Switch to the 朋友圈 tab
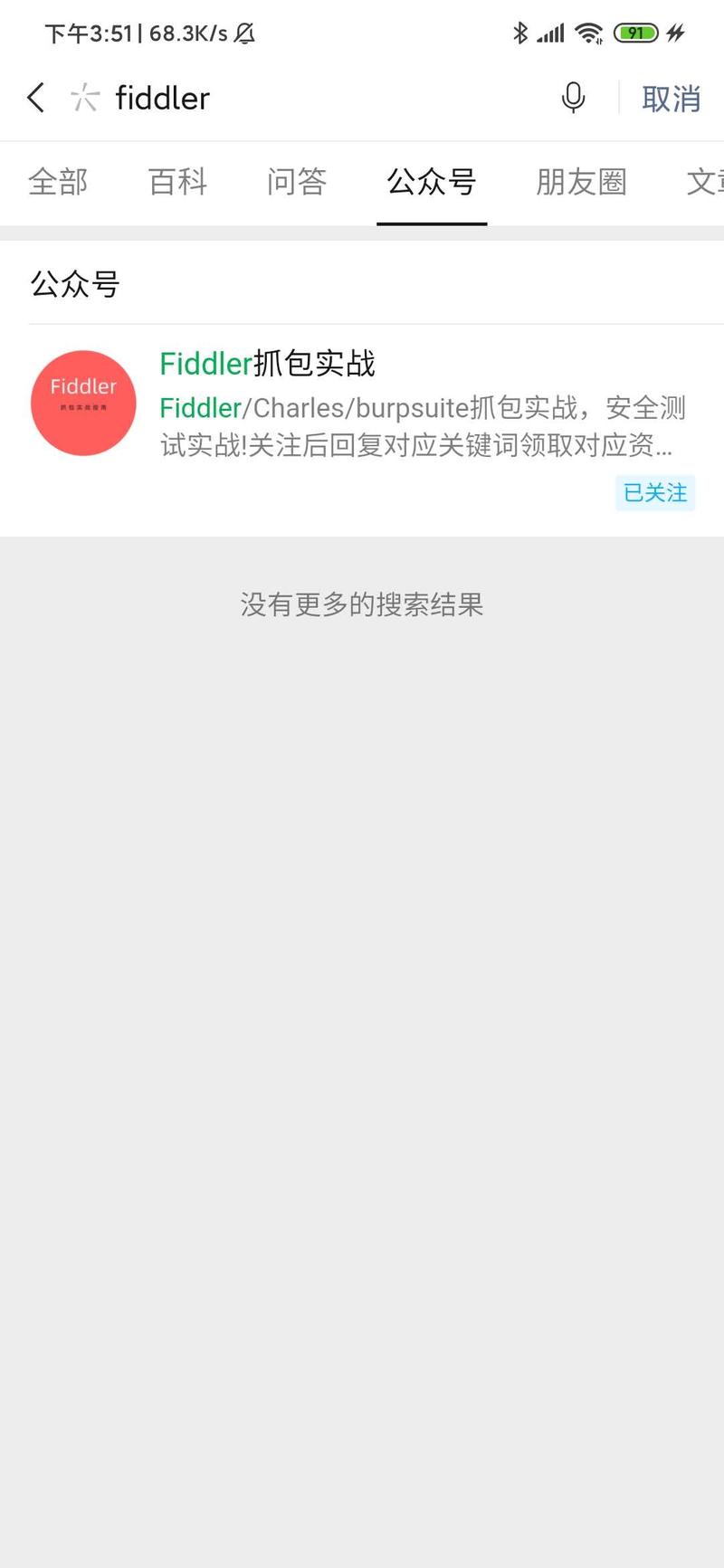Viewport: 724px width, 1568px height. 582,183
